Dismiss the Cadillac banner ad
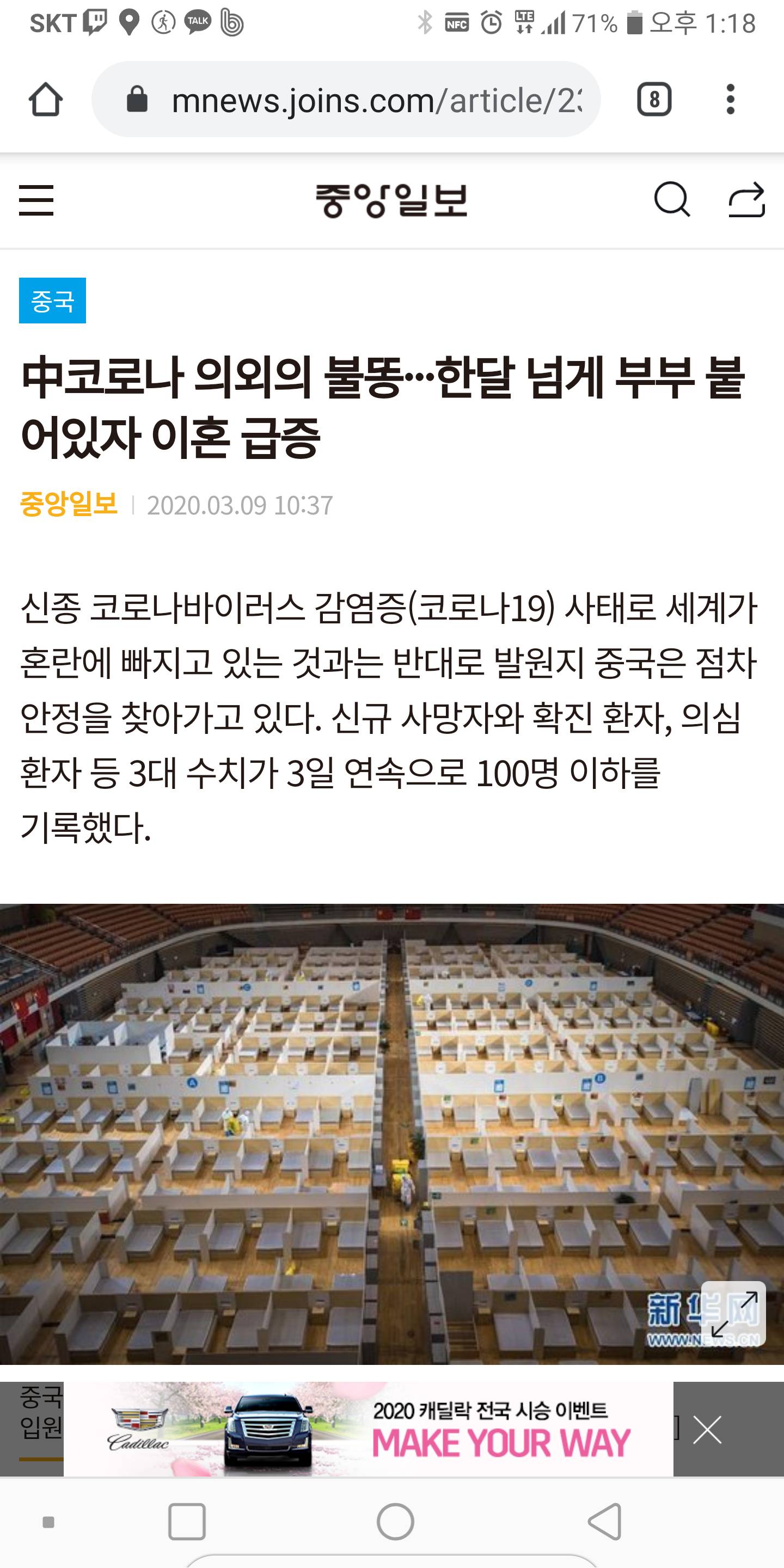784x1568 pixels. [x=707, y=1430]
